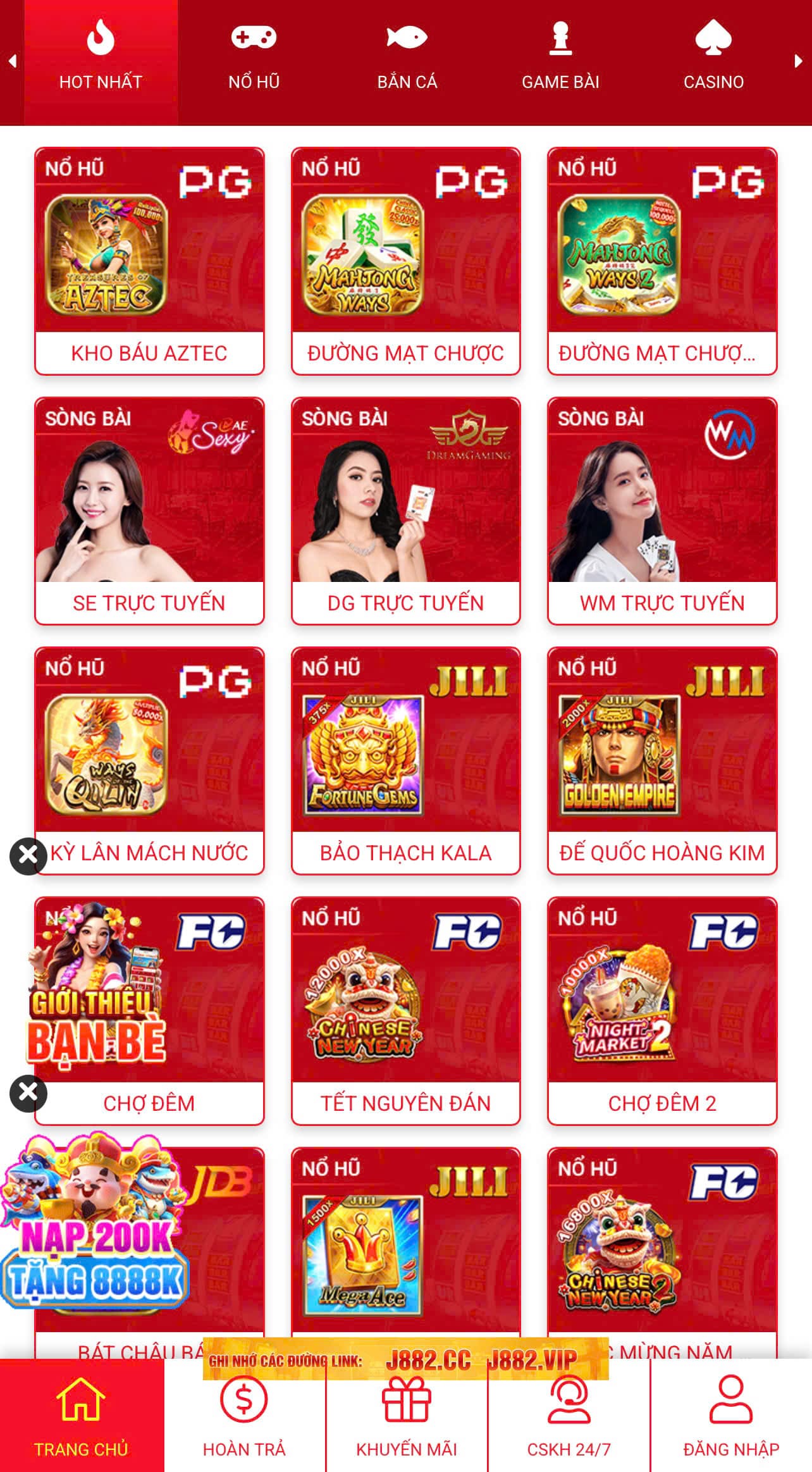Screen dimensions: 812x1472
Task: Switch to the NỔ HŨ category tab
Action: coord(254,57)
